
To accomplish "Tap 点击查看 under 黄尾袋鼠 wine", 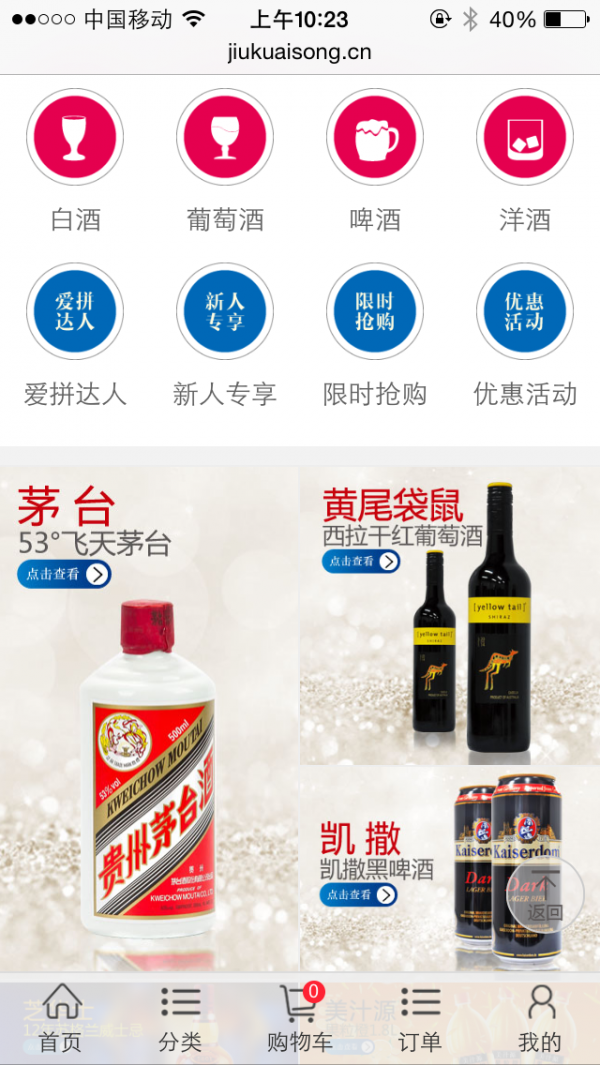I will click(361, 561).
